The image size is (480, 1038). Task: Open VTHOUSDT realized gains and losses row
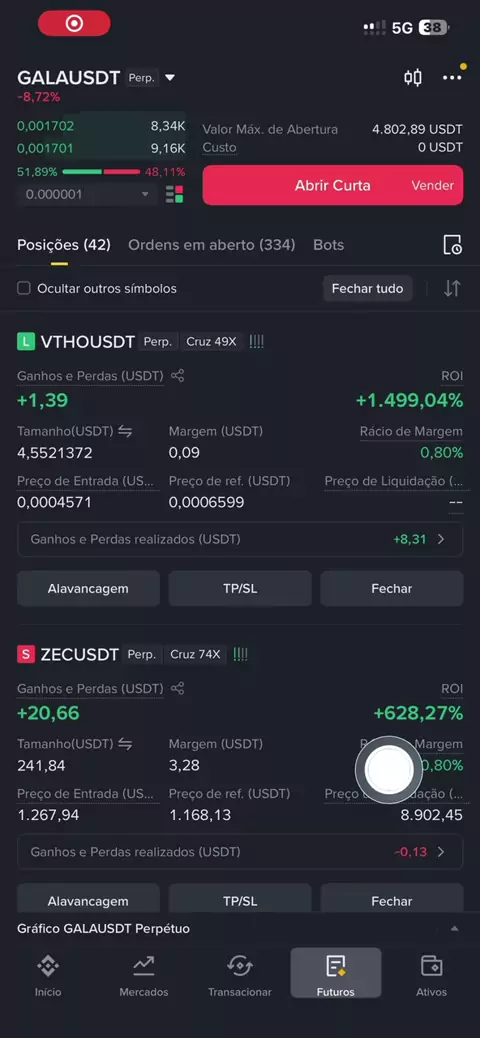click(x=240, y=540)
